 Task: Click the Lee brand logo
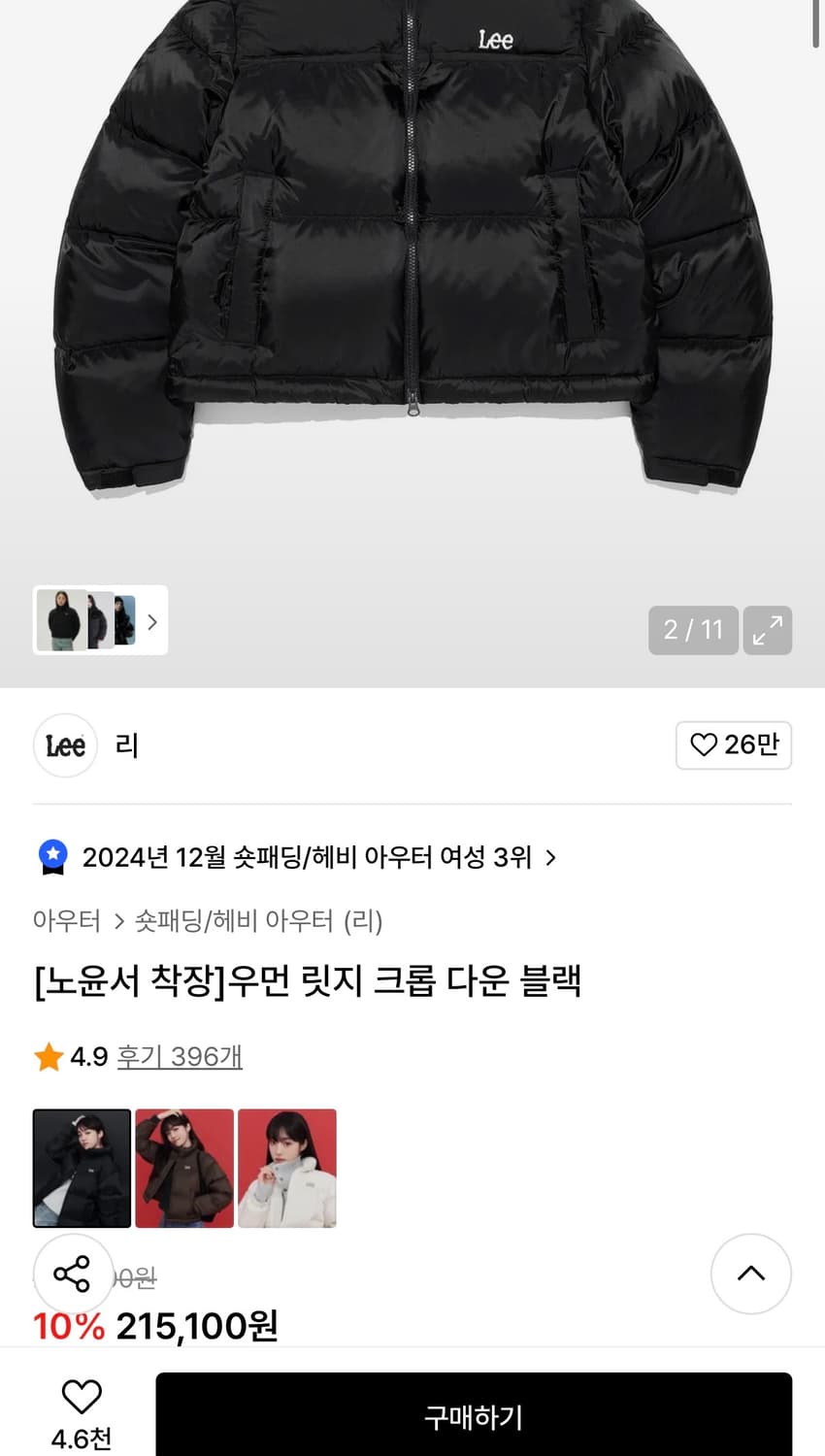(64, 745)
